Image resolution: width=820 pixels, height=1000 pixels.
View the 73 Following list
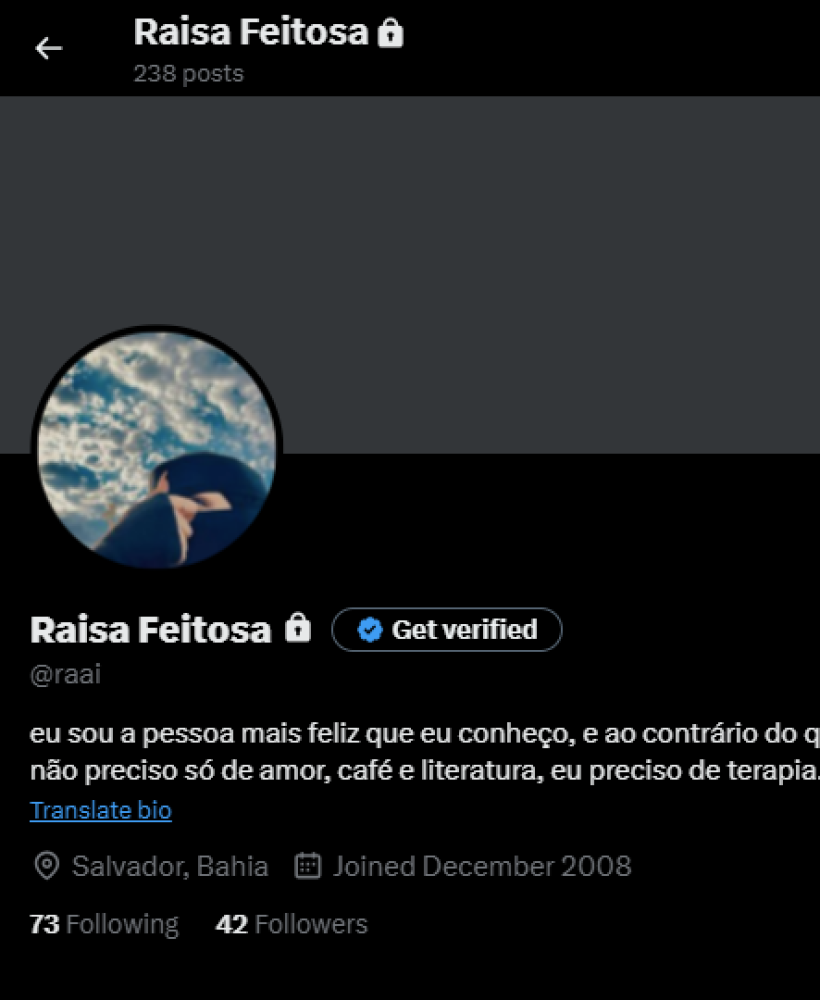(104, 925)
